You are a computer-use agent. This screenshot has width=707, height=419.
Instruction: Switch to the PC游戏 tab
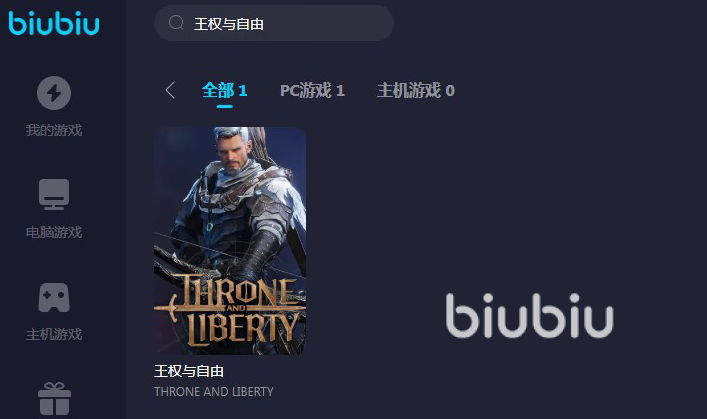[312, 90]
